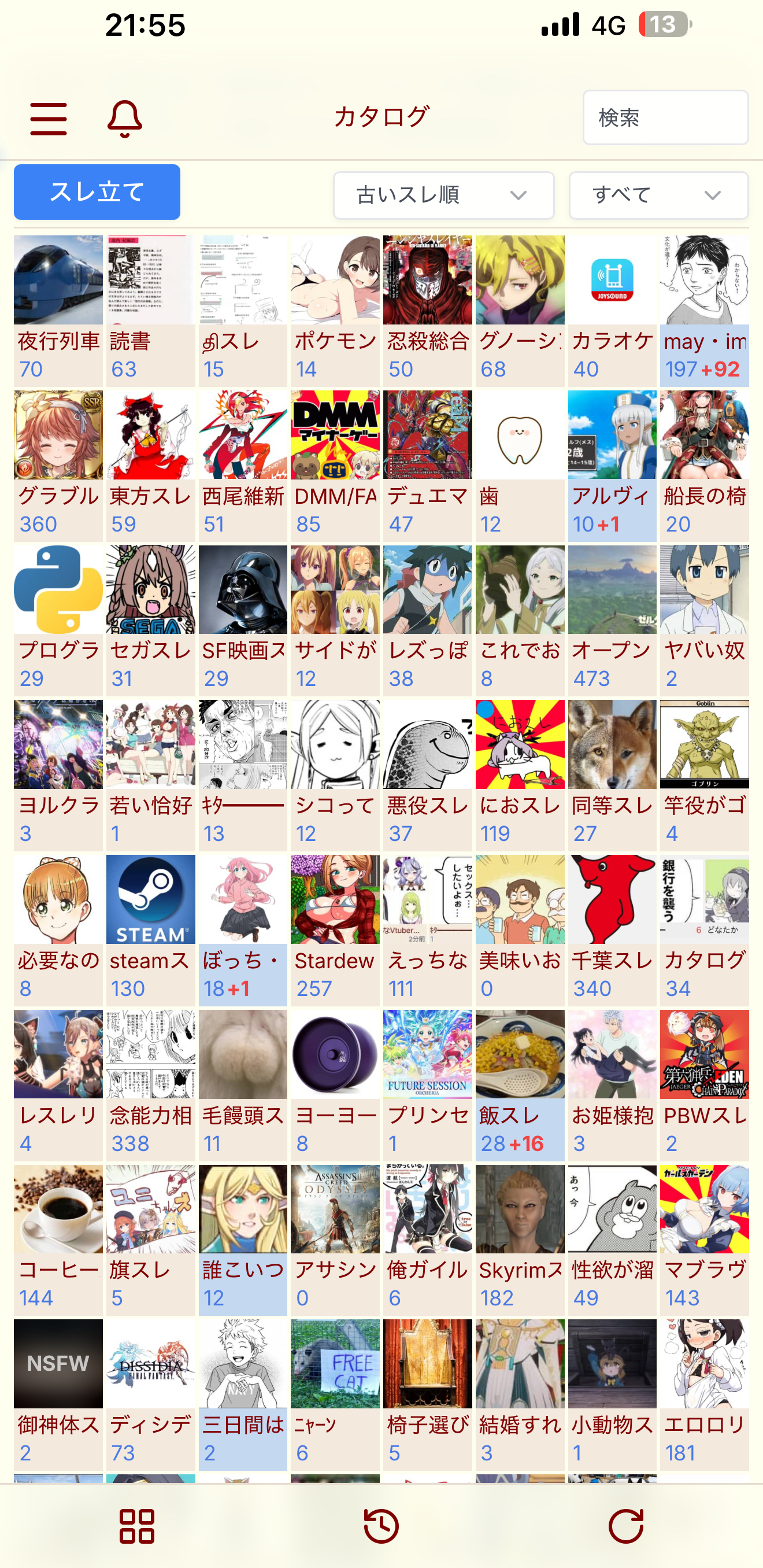763x1568 pixels.
Task: Open the notifications bell
Action: point(125,118)
